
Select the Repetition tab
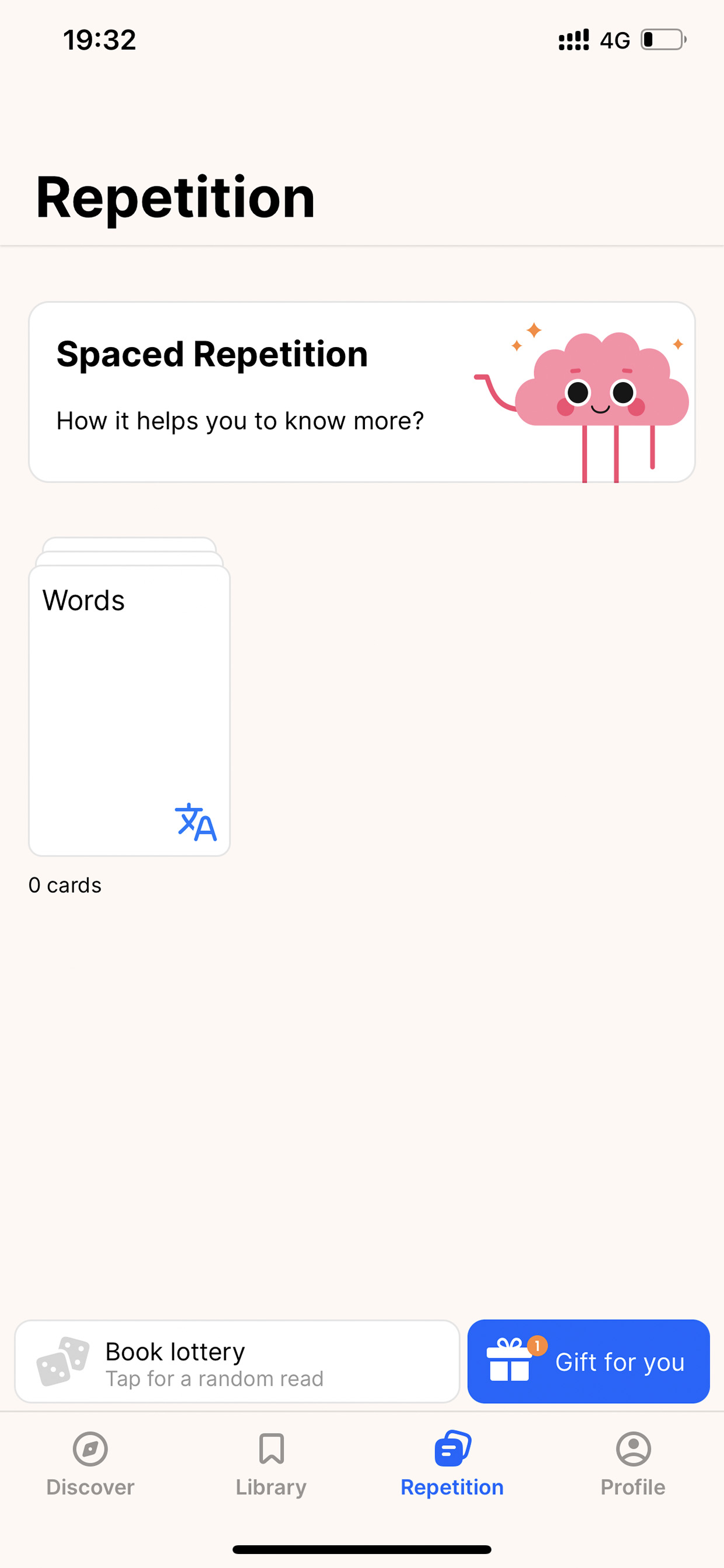click(452, 1464)
